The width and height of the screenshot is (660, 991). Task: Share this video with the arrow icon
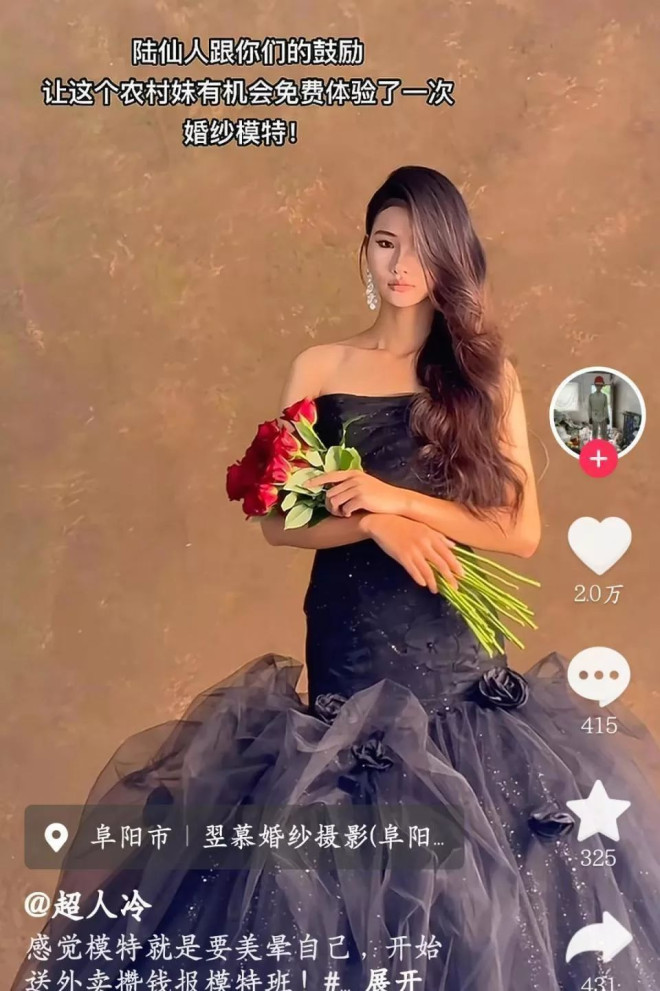point(599,939)
